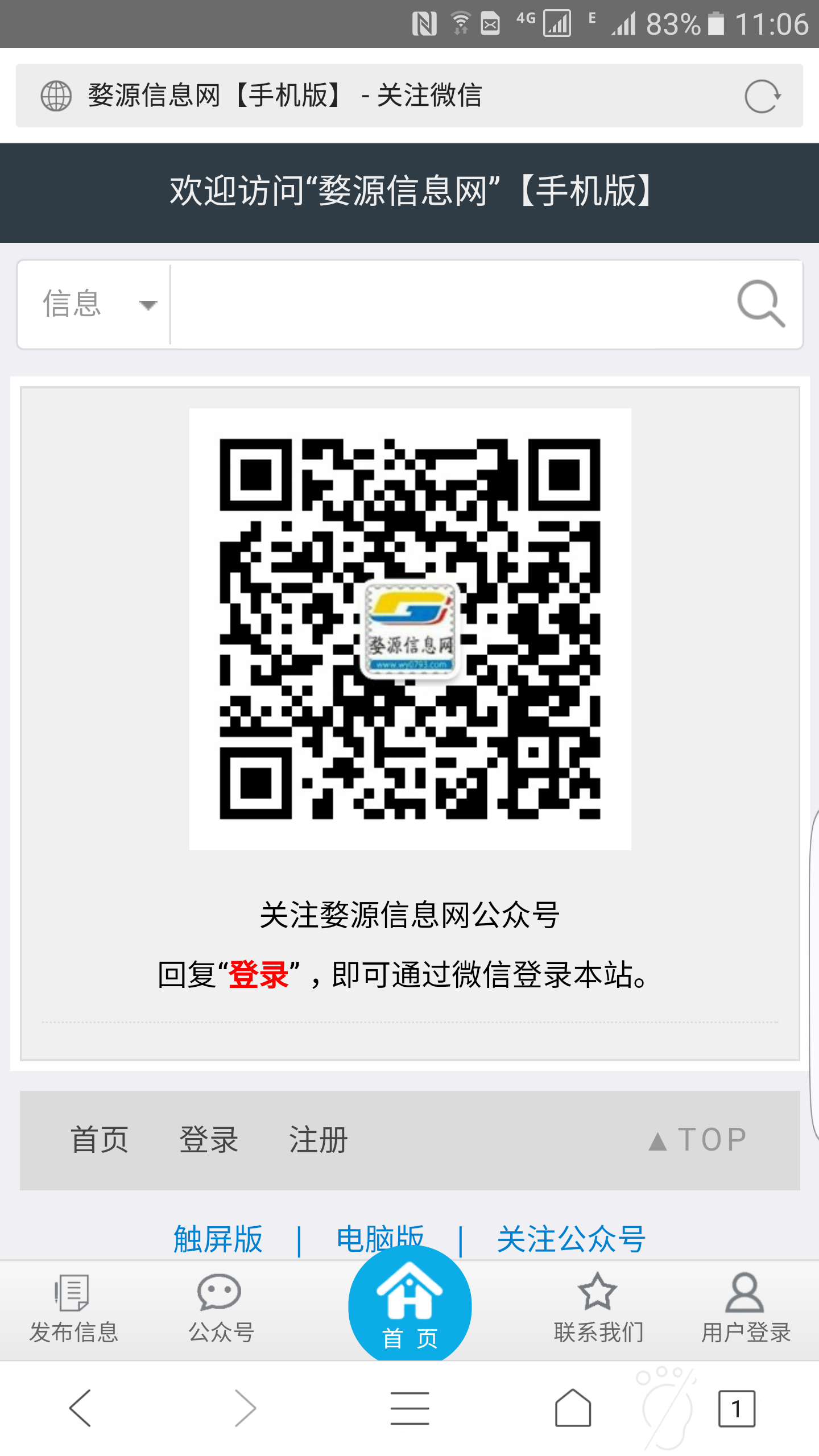The width and height of the screenshot is (819, 1456).
Task: Open the 公众号 bottom tab
Action: tap(221, 1308)
